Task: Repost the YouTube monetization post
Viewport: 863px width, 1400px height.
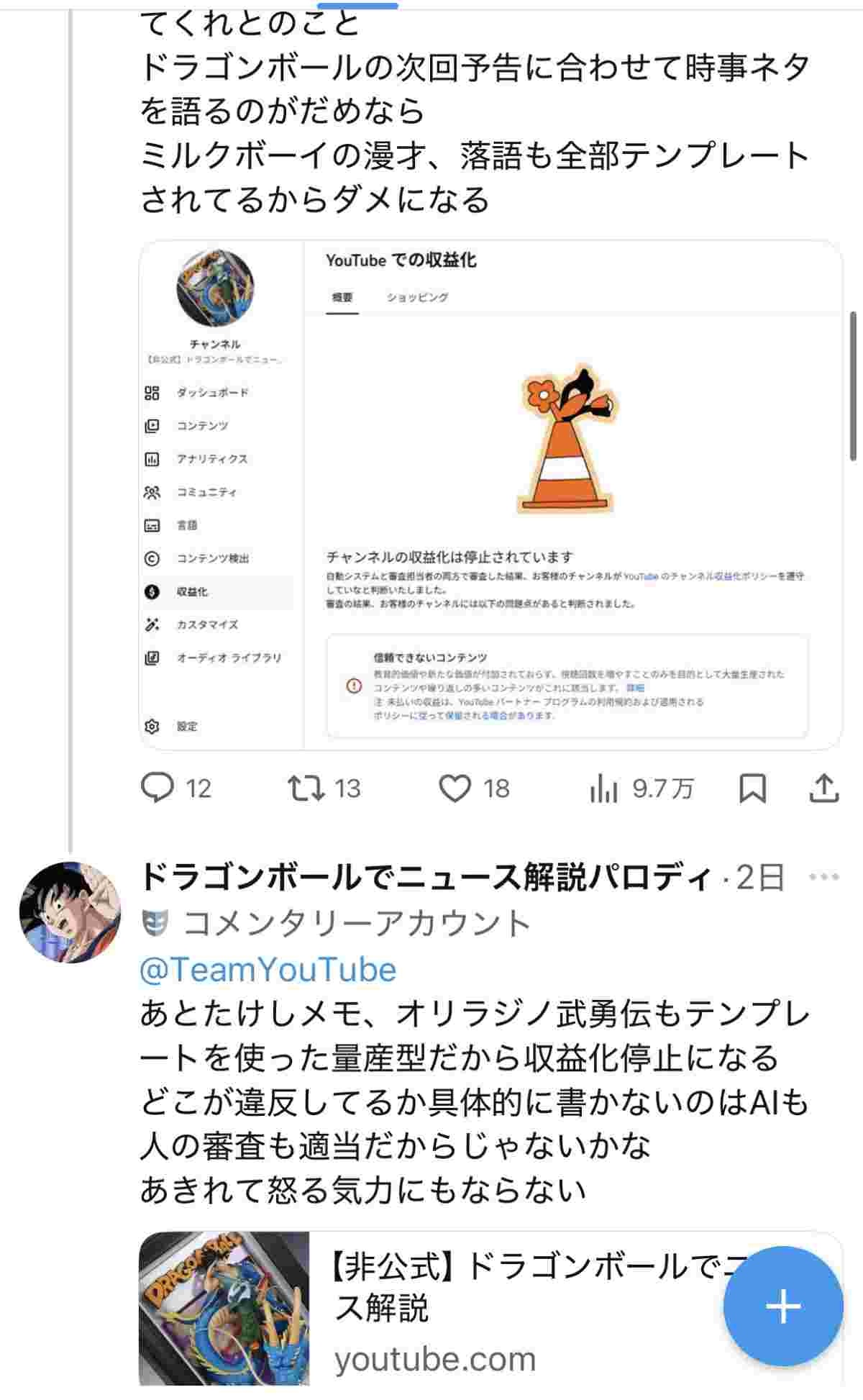Action: click(307, 788)
